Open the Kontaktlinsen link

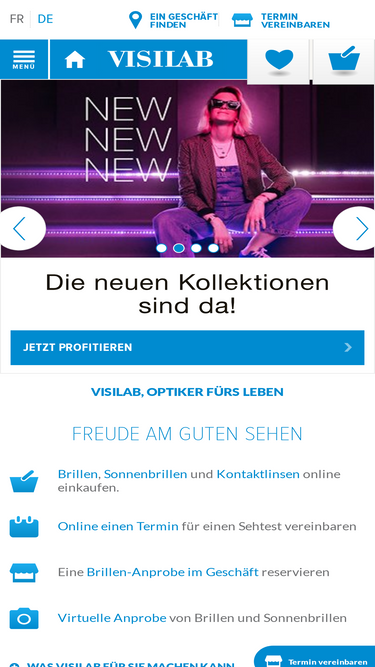(258, 474)
